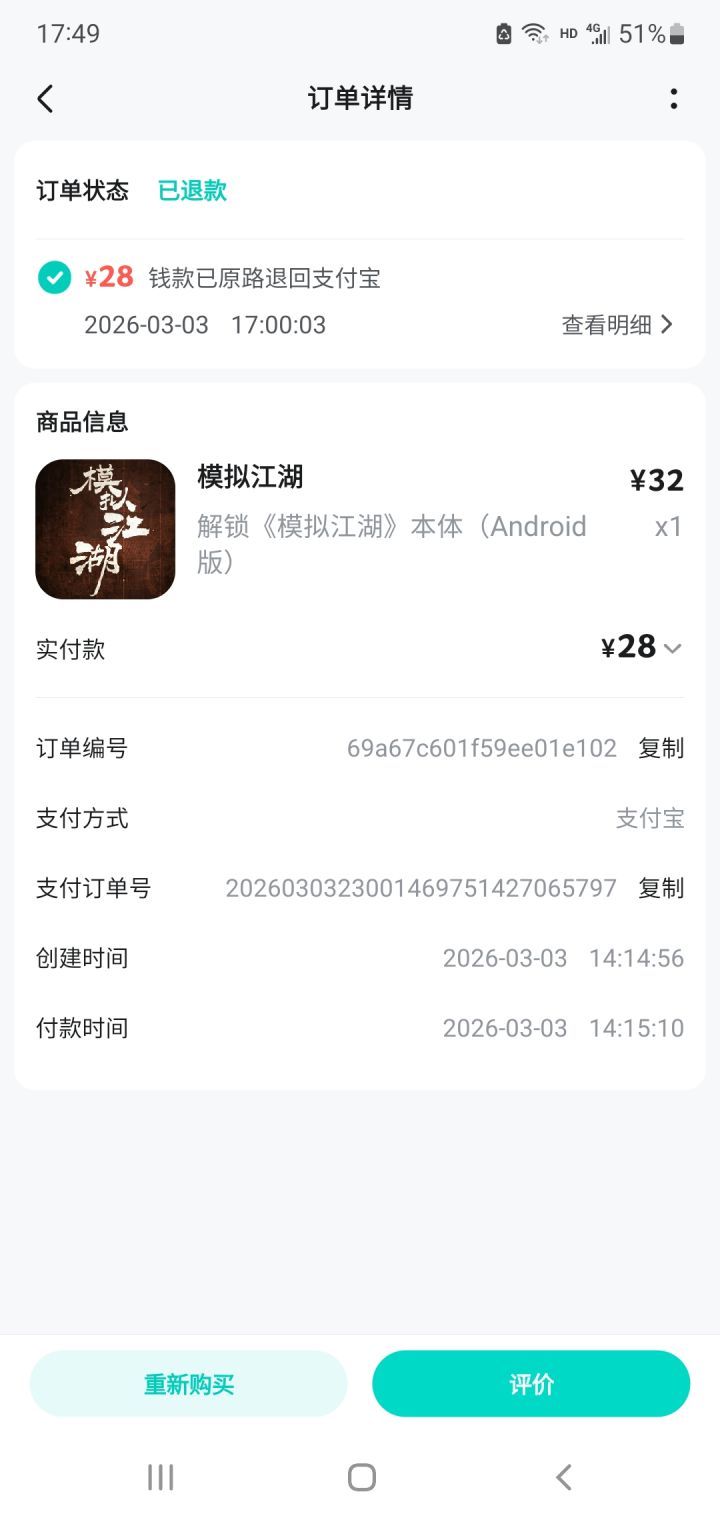Tap the green refund success checkmark icon

pos(54,277)
